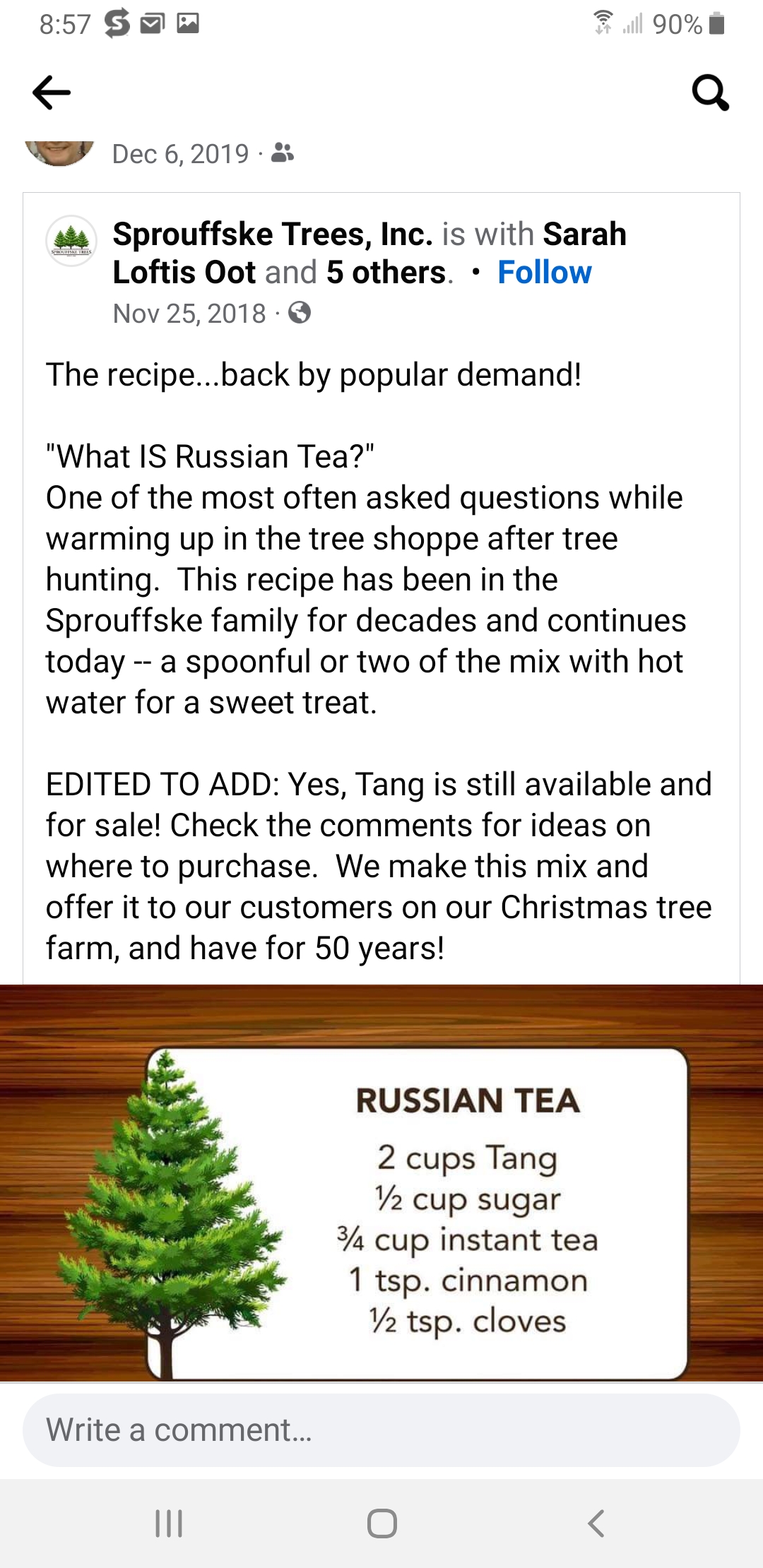This screenshot has height=1568, width=763.
Task: Click the Follow link
Action: tap(545, 273)
